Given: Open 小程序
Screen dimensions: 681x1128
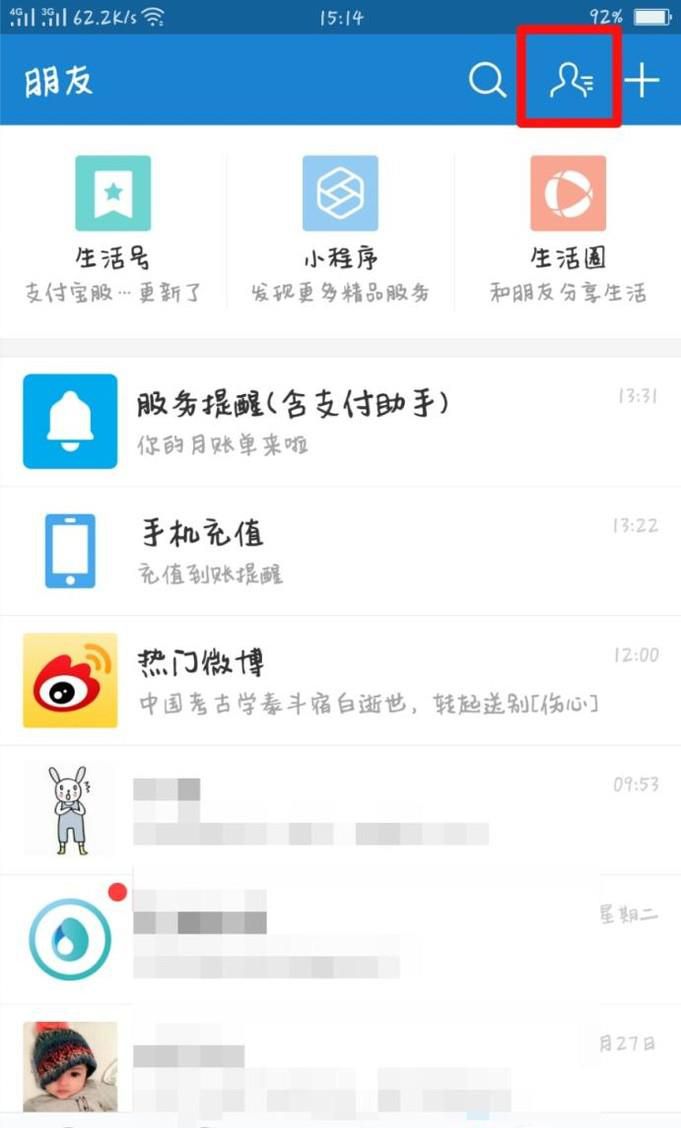Looking at the screenshot, I should 340,231.
